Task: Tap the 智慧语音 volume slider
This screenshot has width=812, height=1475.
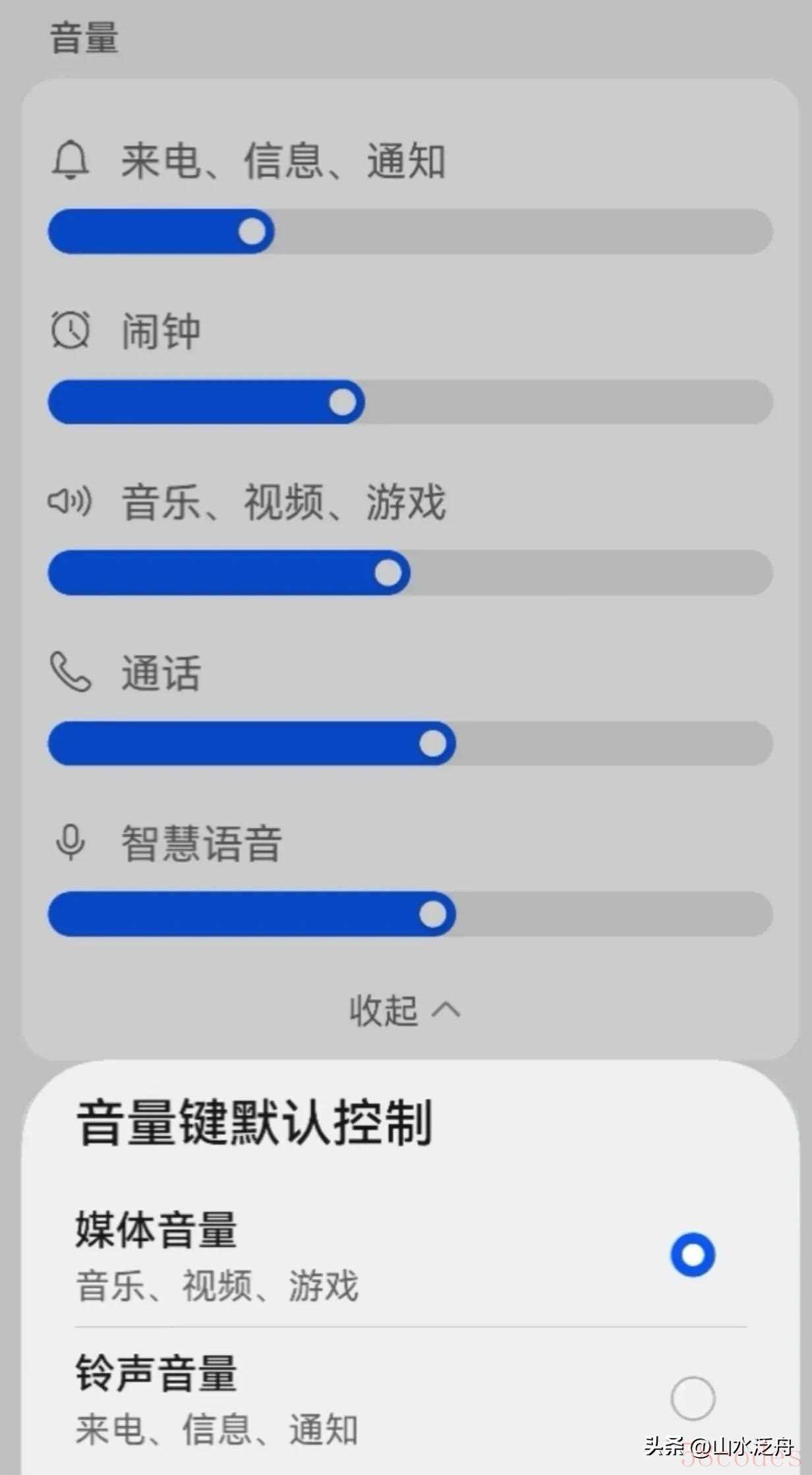Action: pos(410,914)
